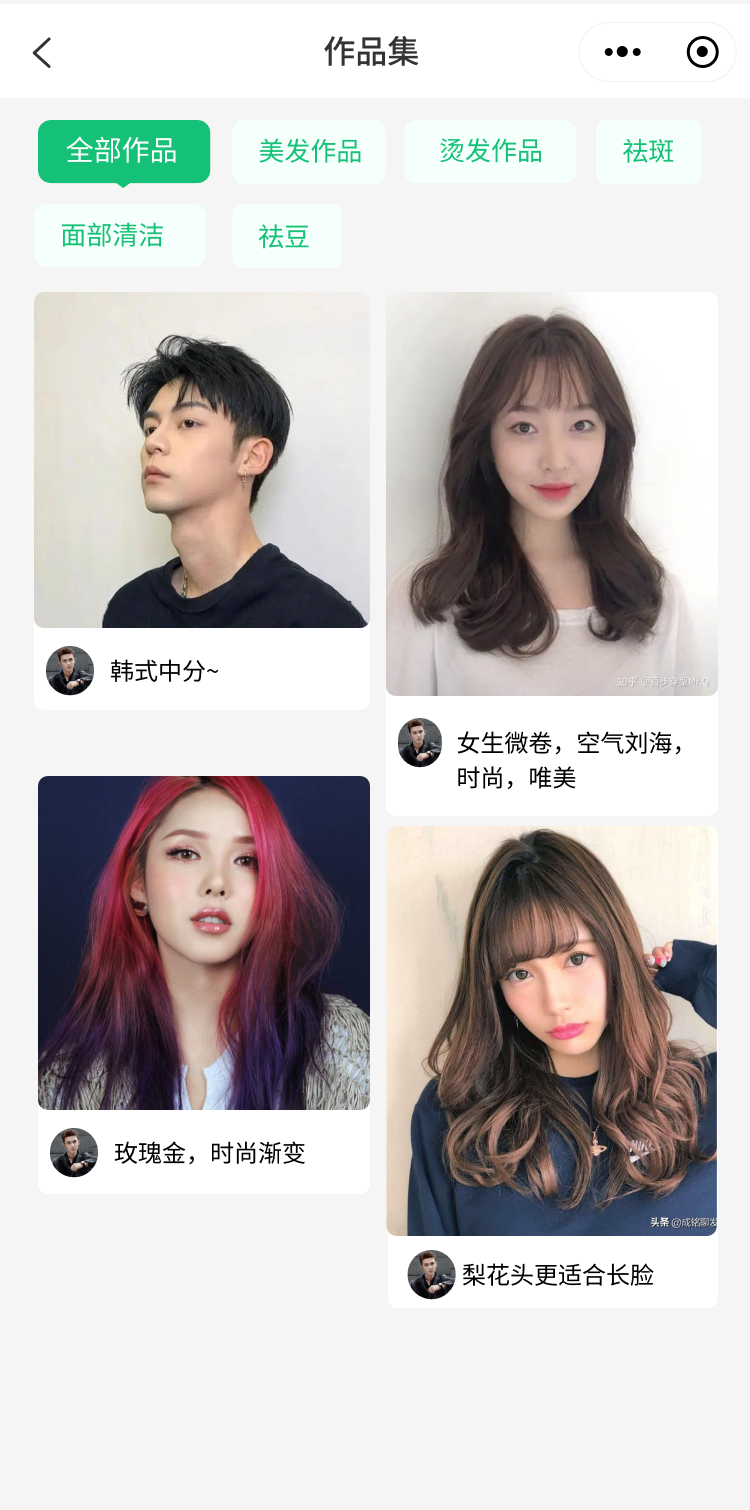
Task: Go back from the 作品集 page
Action: [x=42, y=53]
